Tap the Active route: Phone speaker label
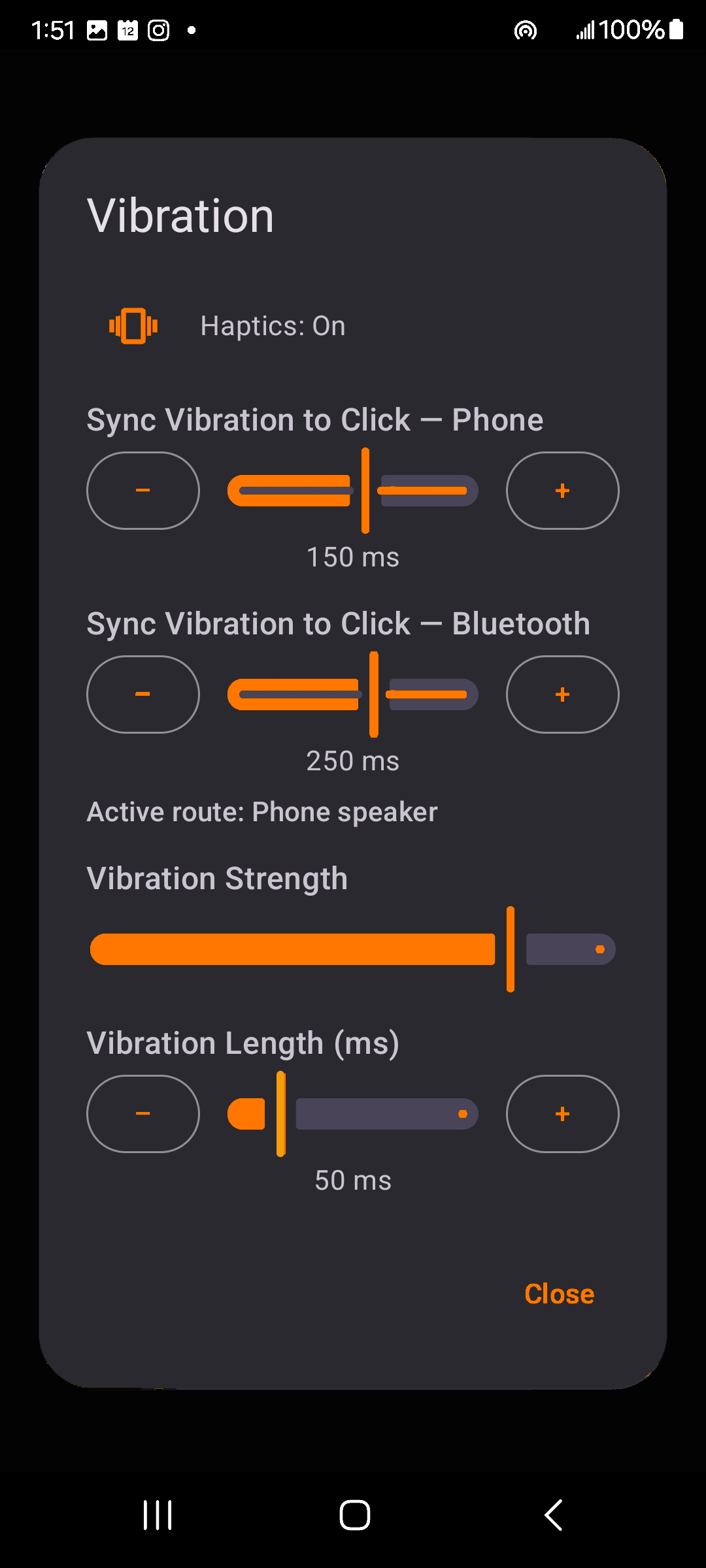This screenshot has height=1568, width=706. (262, 811)
